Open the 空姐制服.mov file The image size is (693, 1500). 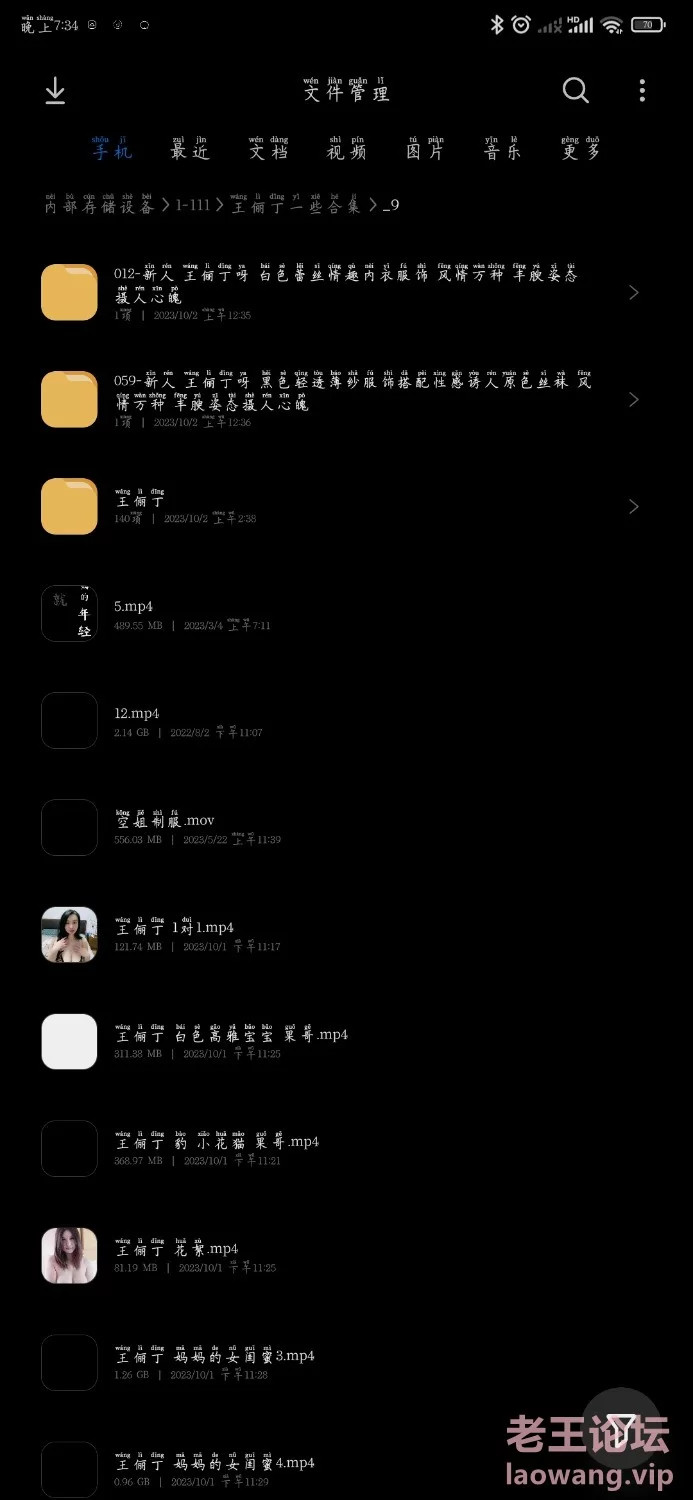tap(300, 827)
